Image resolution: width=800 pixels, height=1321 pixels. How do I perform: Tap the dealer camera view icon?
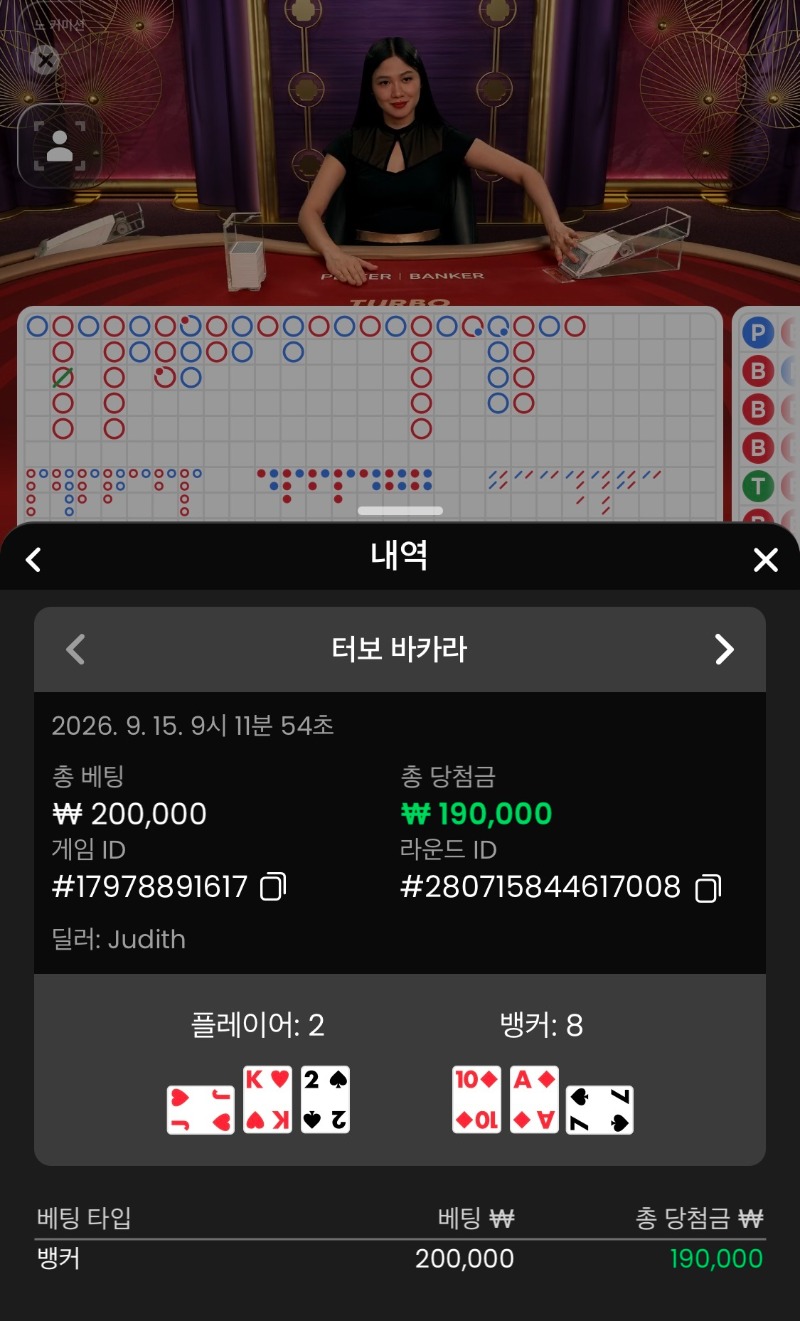[60, 146]
